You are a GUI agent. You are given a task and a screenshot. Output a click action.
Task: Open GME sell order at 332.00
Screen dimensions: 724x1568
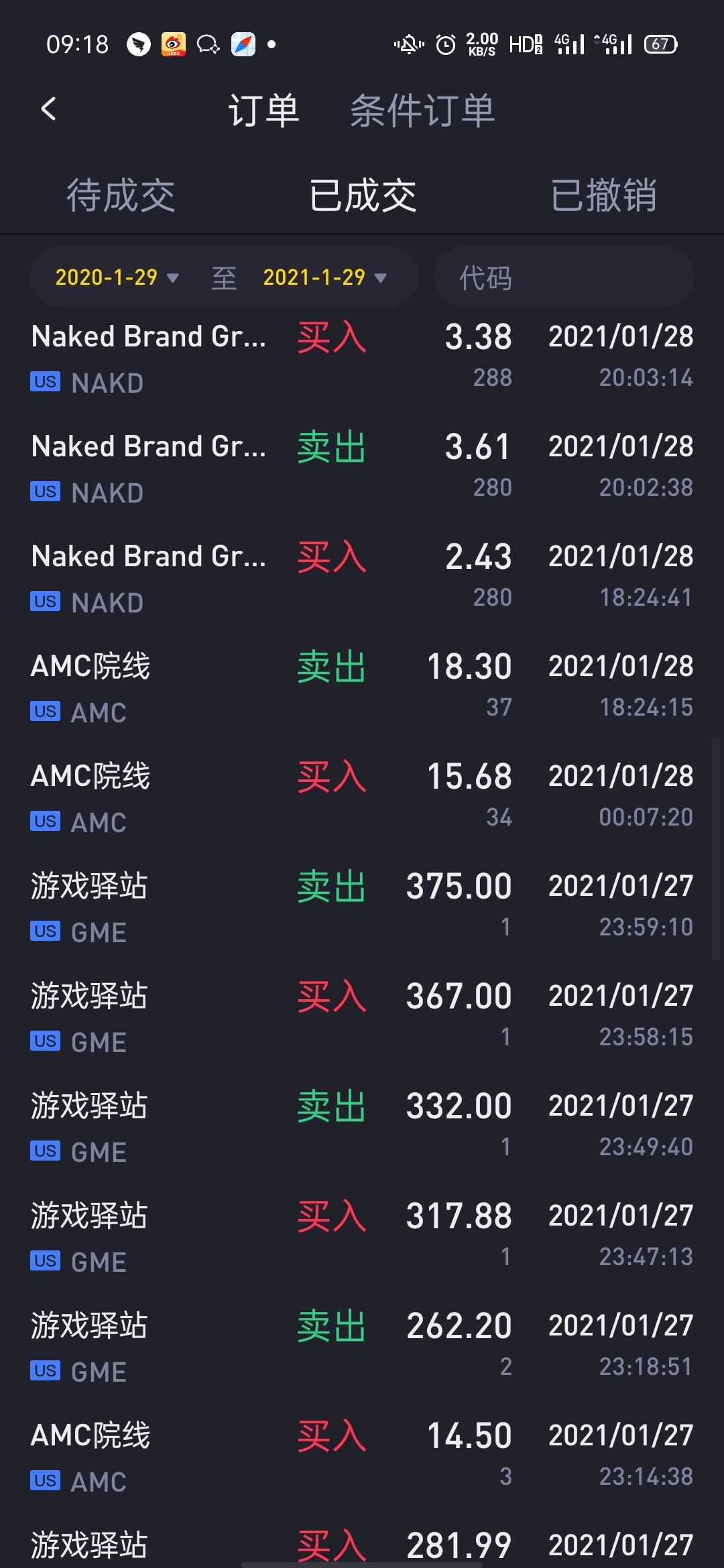pyautogui.click(x=362, y=1126)
